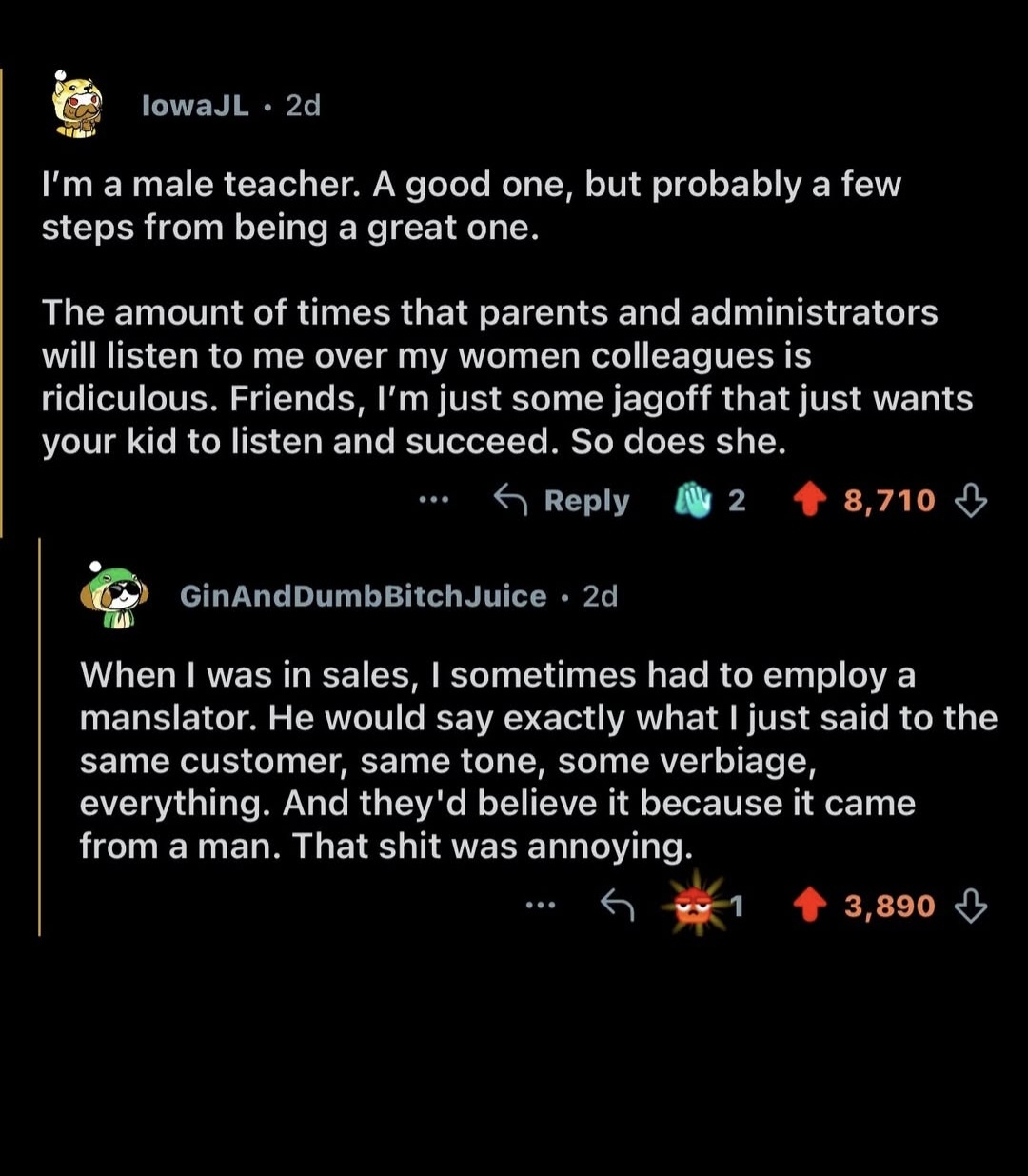
Task: Open overflow menu on GinAndDumbBitchJuice's comment
Action: coord(540,906)
